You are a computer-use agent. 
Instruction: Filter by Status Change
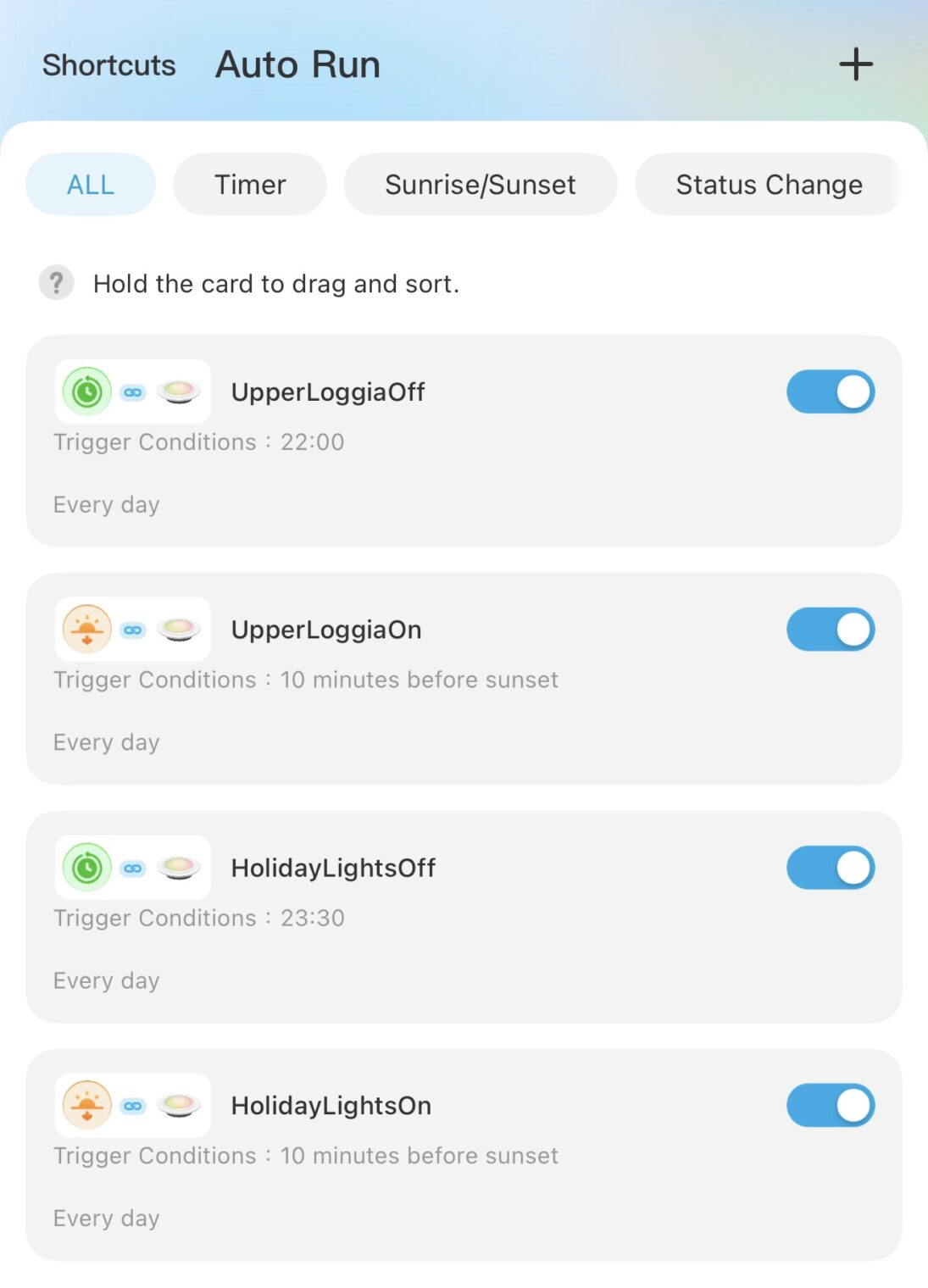[x=768, y=185]
